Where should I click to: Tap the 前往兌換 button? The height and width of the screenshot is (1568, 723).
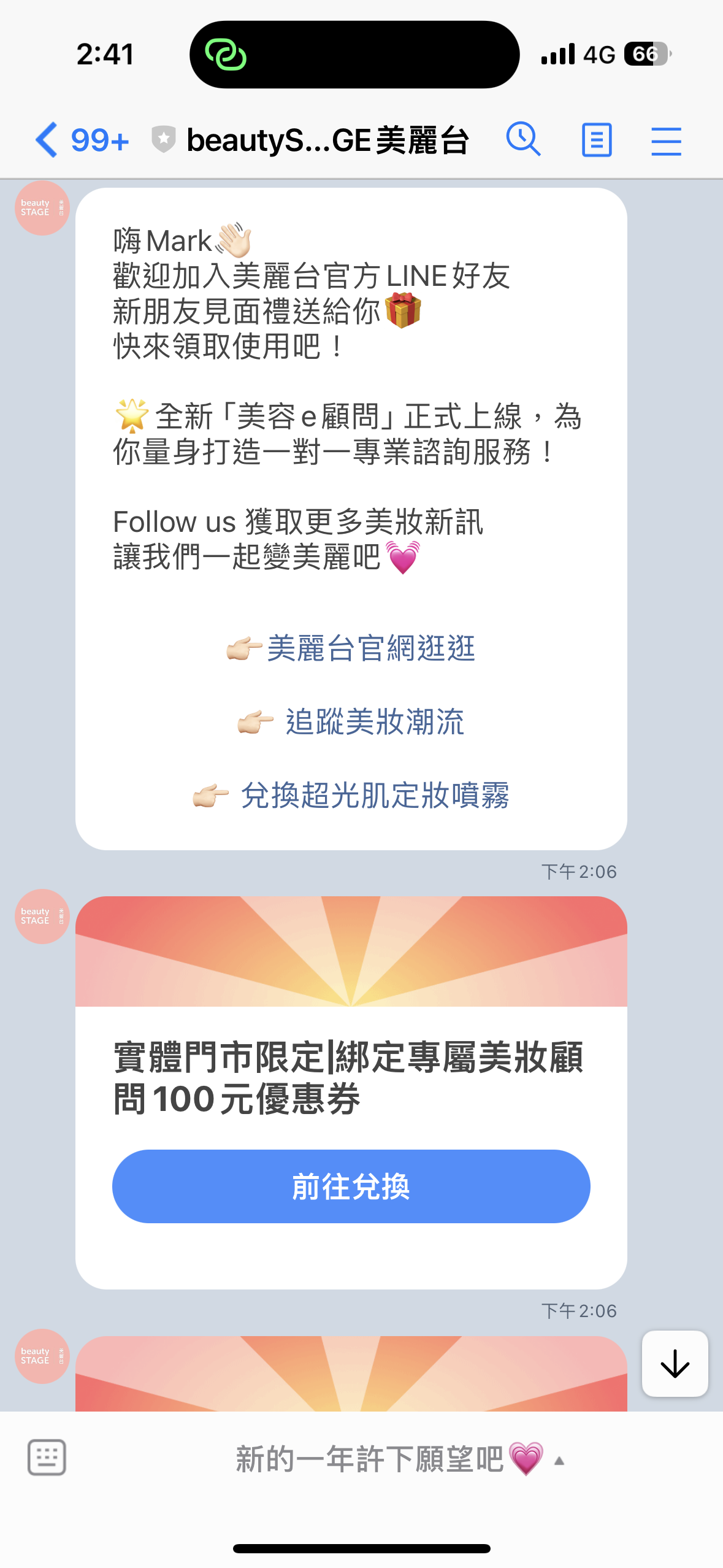[351, 1186]
